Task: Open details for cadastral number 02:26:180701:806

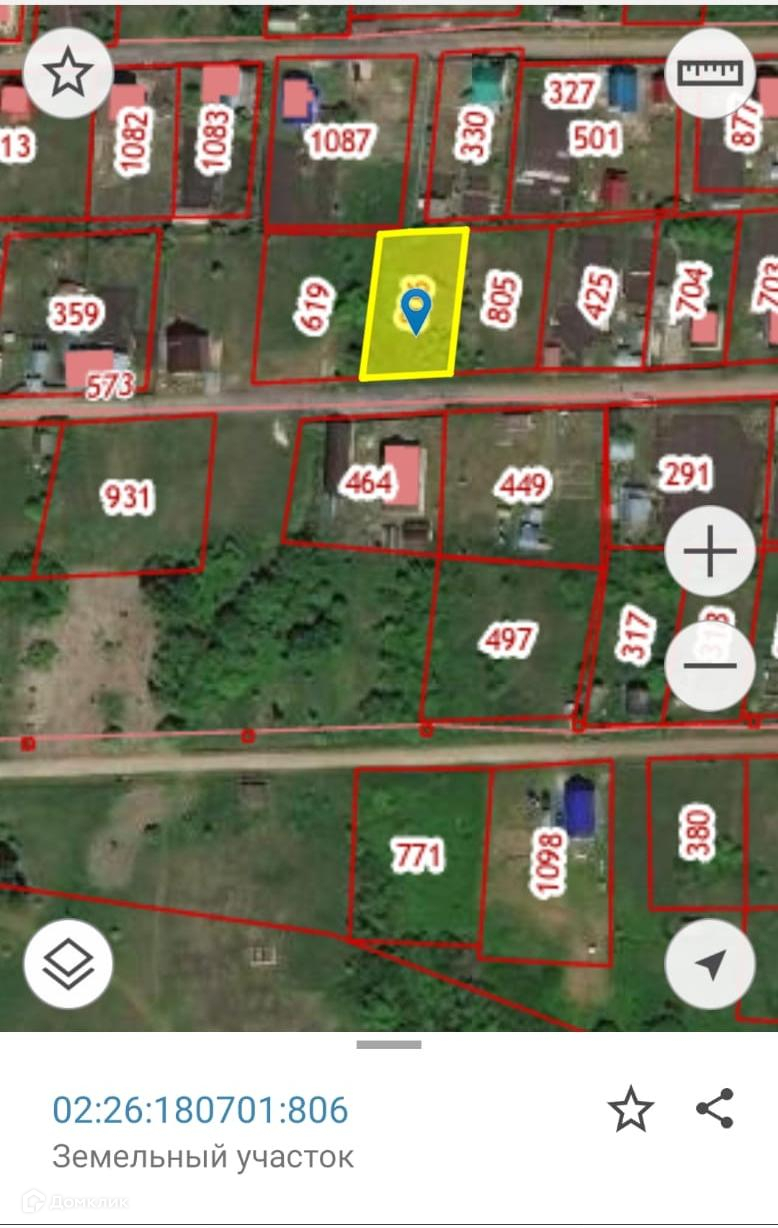Action: coord(200,1110)
